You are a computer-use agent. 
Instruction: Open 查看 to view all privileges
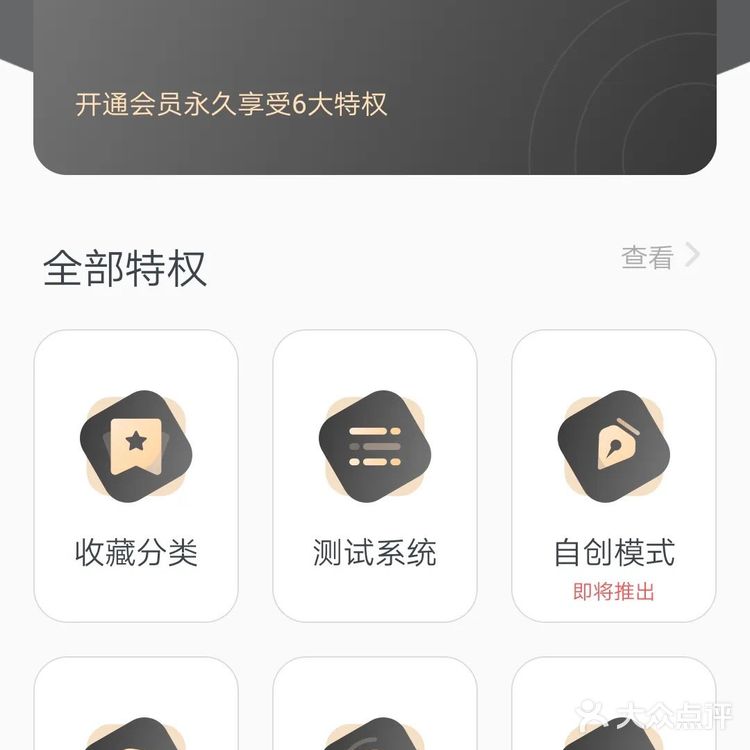coord(660,257)
